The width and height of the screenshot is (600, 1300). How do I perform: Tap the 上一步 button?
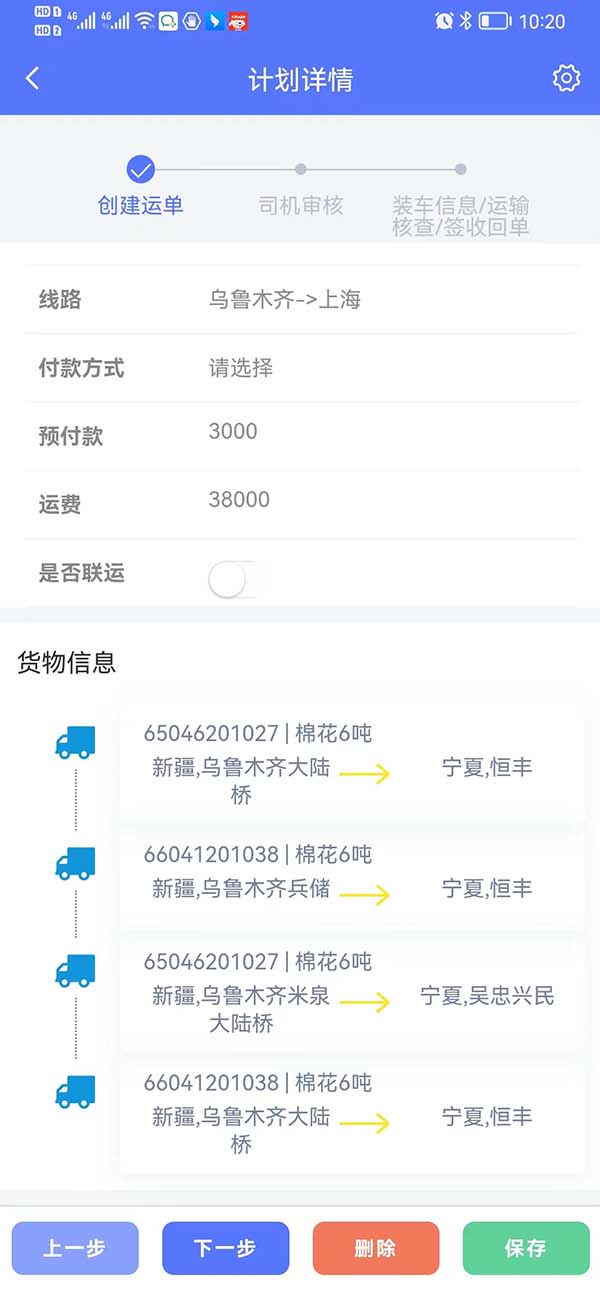click(75, 1248)
